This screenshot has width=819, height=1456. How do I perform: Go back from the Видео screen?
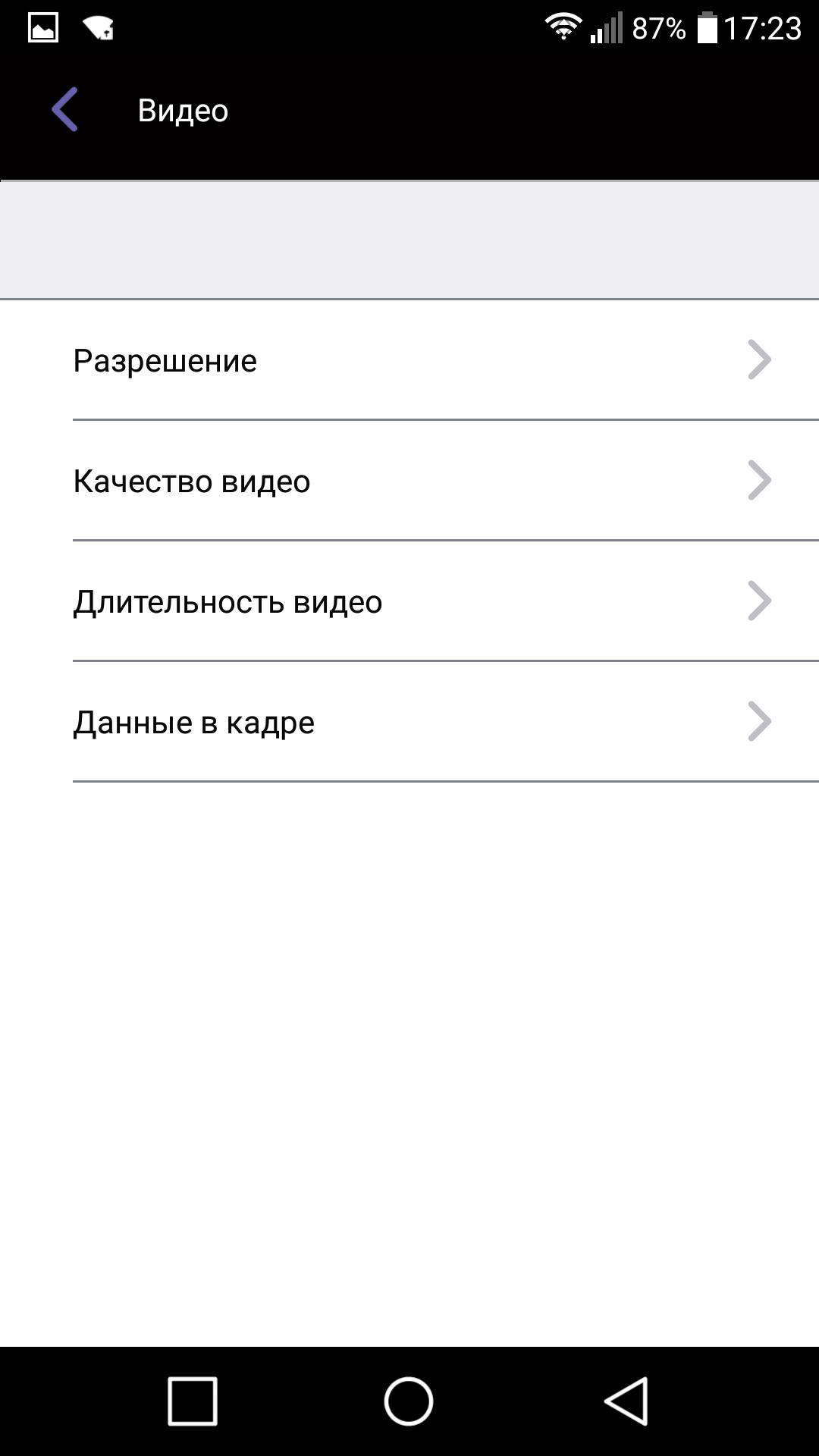click(x=65, y=110)
